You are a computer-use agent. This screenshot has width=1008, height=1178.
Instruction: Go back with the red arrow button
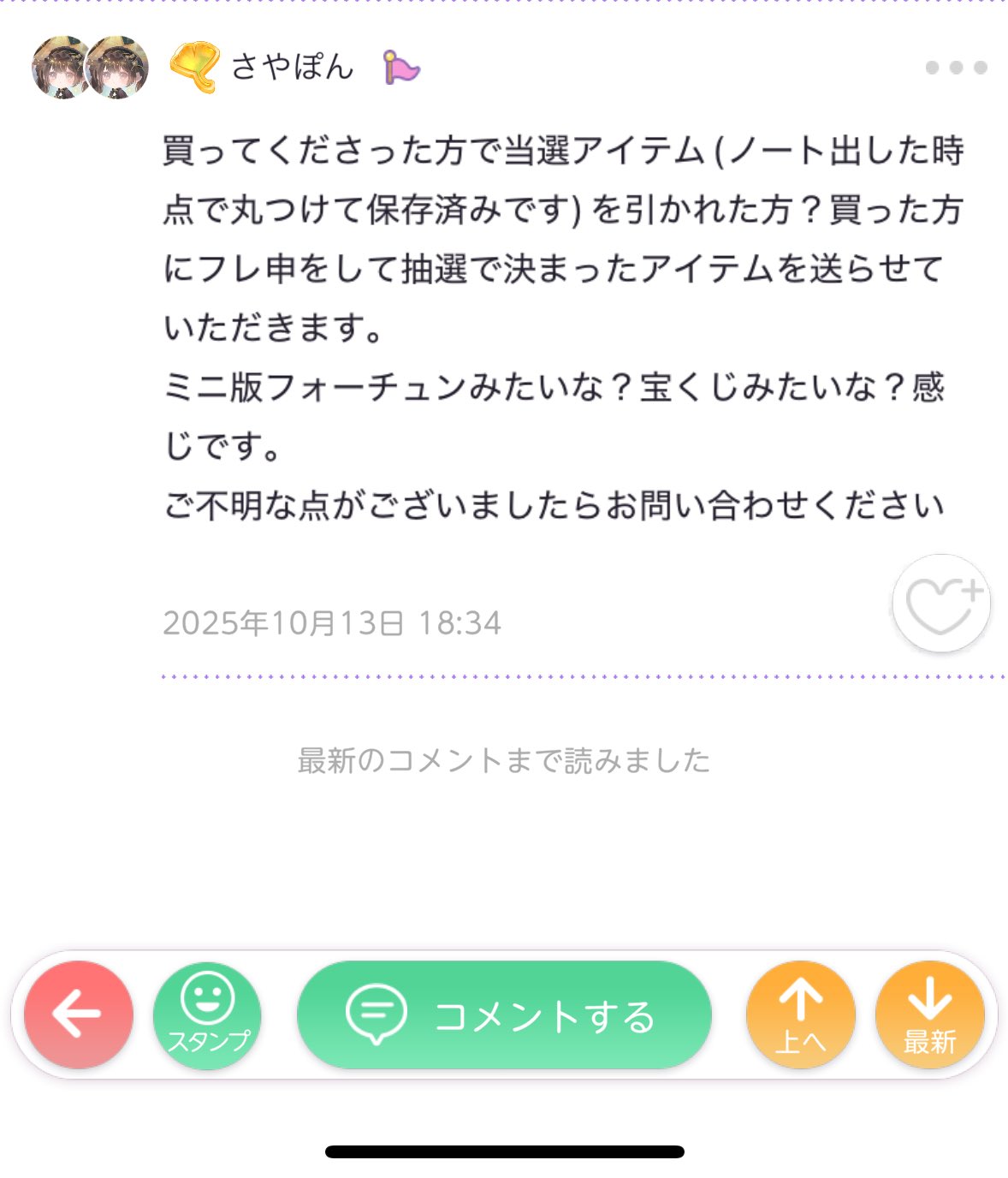[x=79, y=1014]
